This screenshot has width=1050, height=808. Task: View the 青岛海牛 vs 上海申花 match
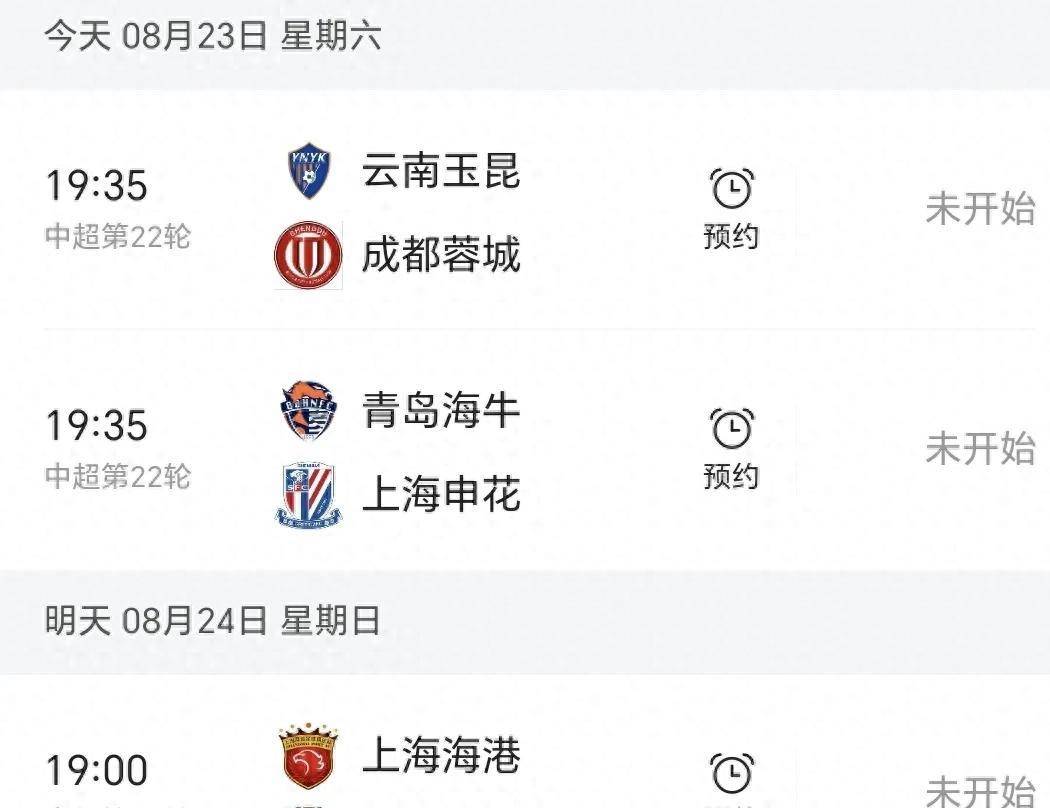pyautogui.click(x=441, y=452)
